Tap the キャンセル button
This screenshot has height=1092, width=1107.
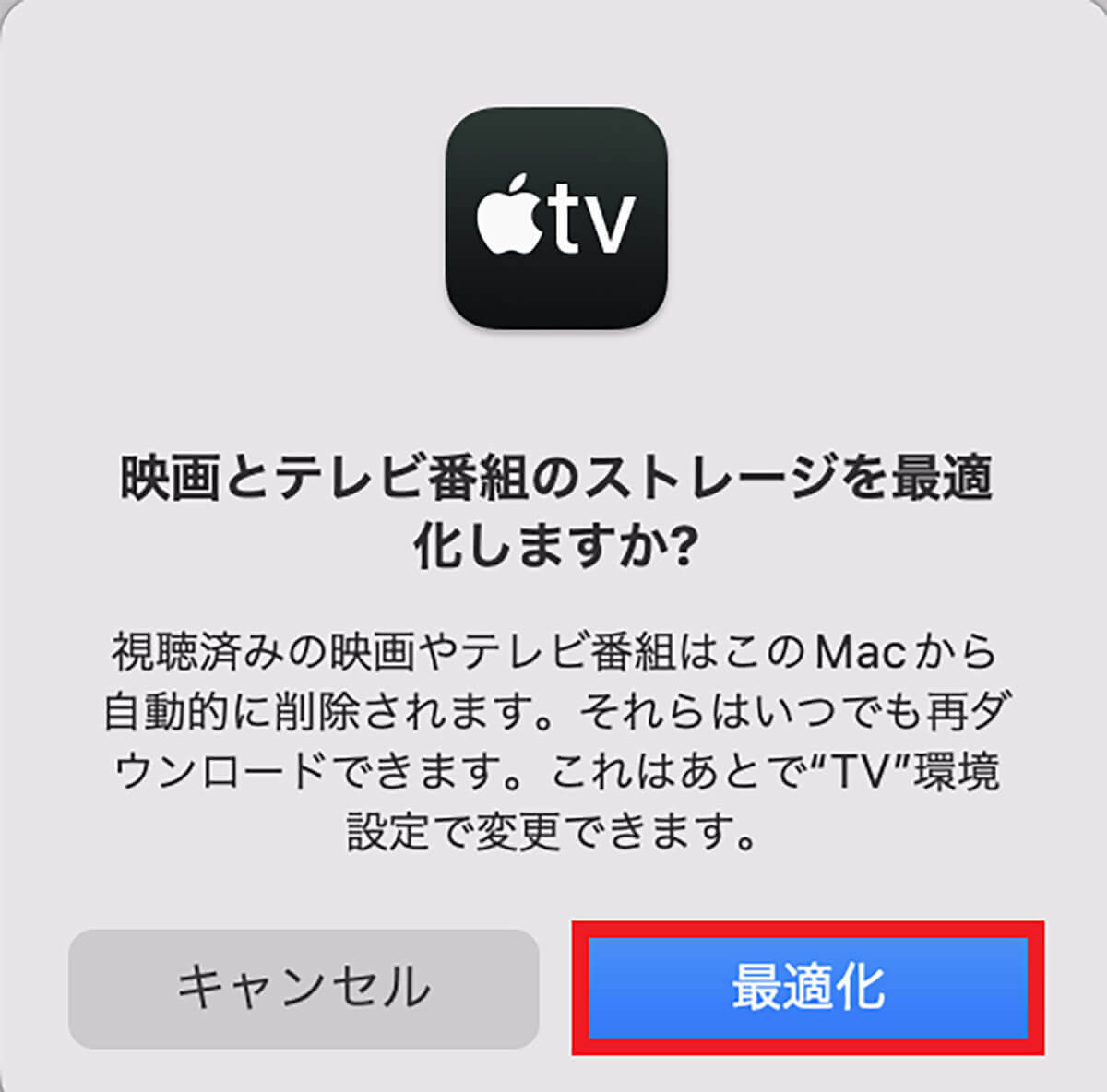coord(304,988)
